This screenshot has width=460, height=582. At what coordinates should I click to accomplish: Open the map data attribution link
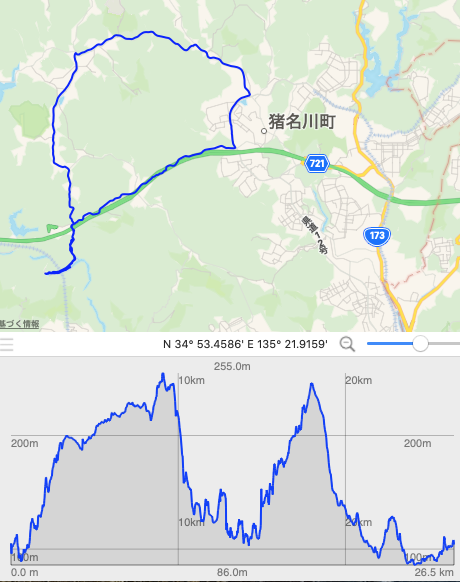click(19, 324)
